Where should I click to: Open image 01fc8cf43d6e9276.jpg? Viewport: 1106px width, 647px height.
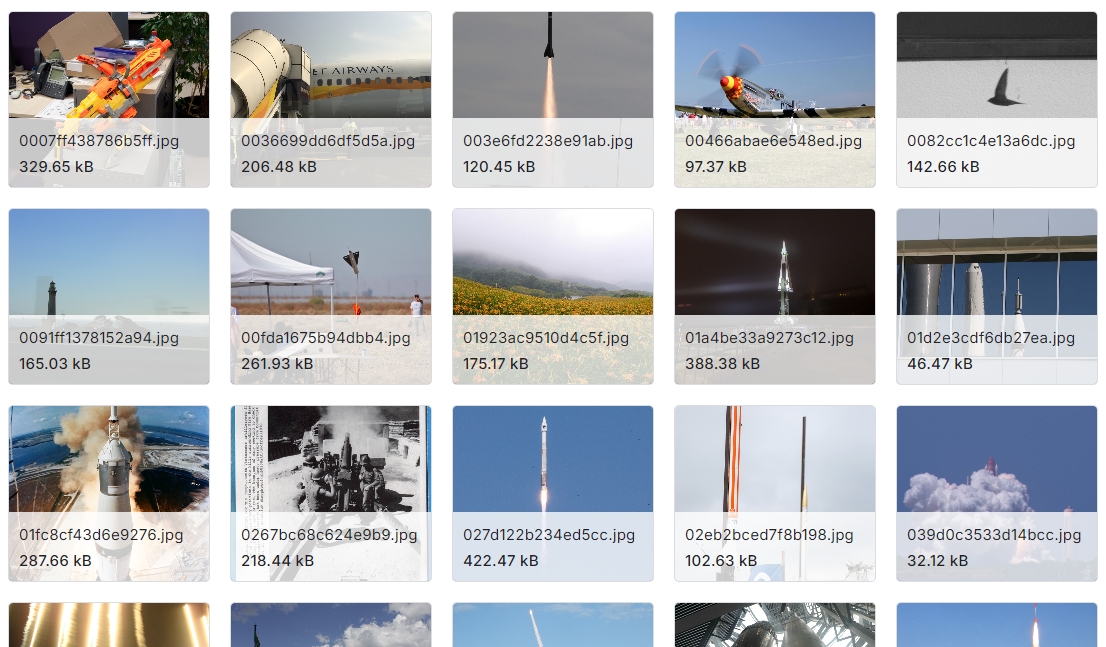109,493
